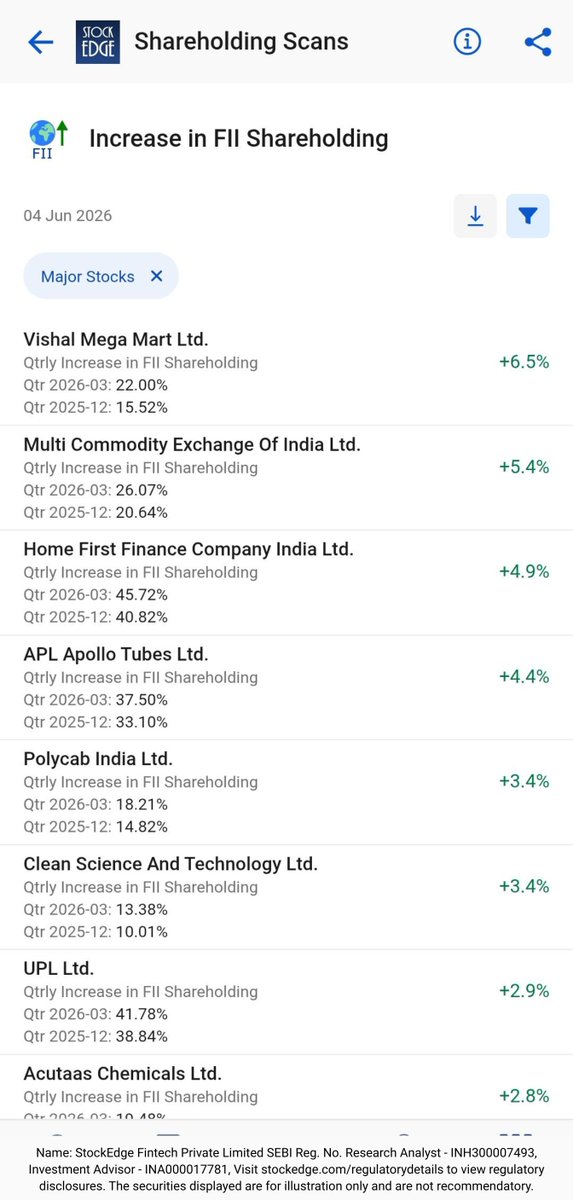
Task: Share this shareholding scan
Action: [x=538, y=41]
